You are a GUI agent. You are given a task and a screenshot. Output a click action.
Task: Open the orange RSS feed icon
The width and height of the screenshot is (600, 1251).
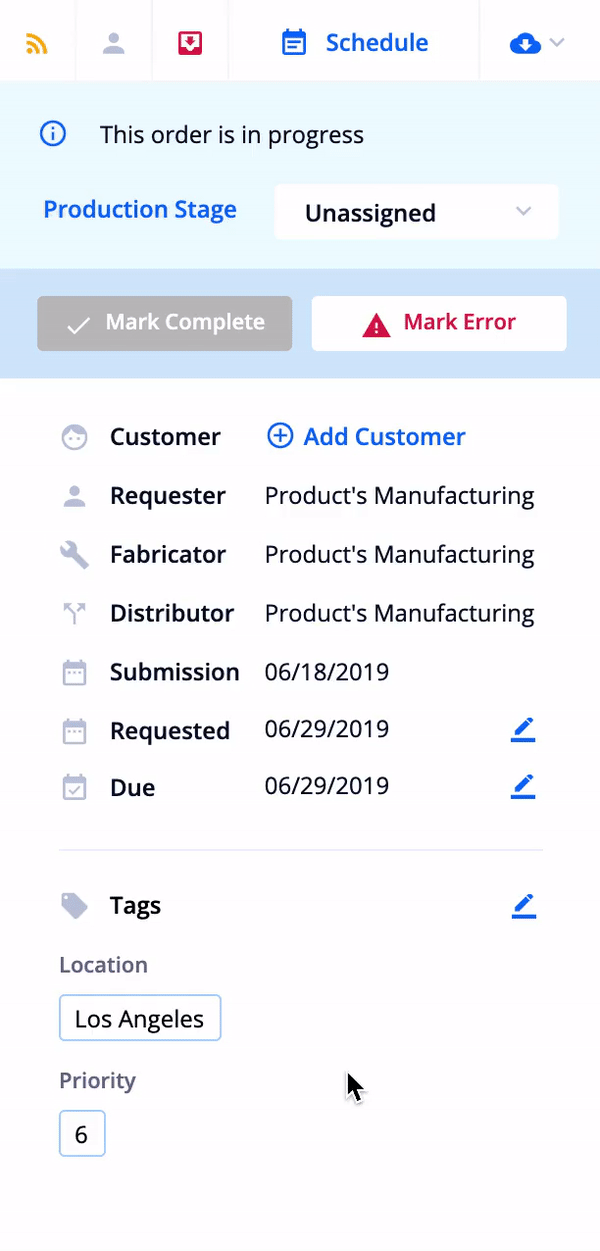[x=37, y=44]
